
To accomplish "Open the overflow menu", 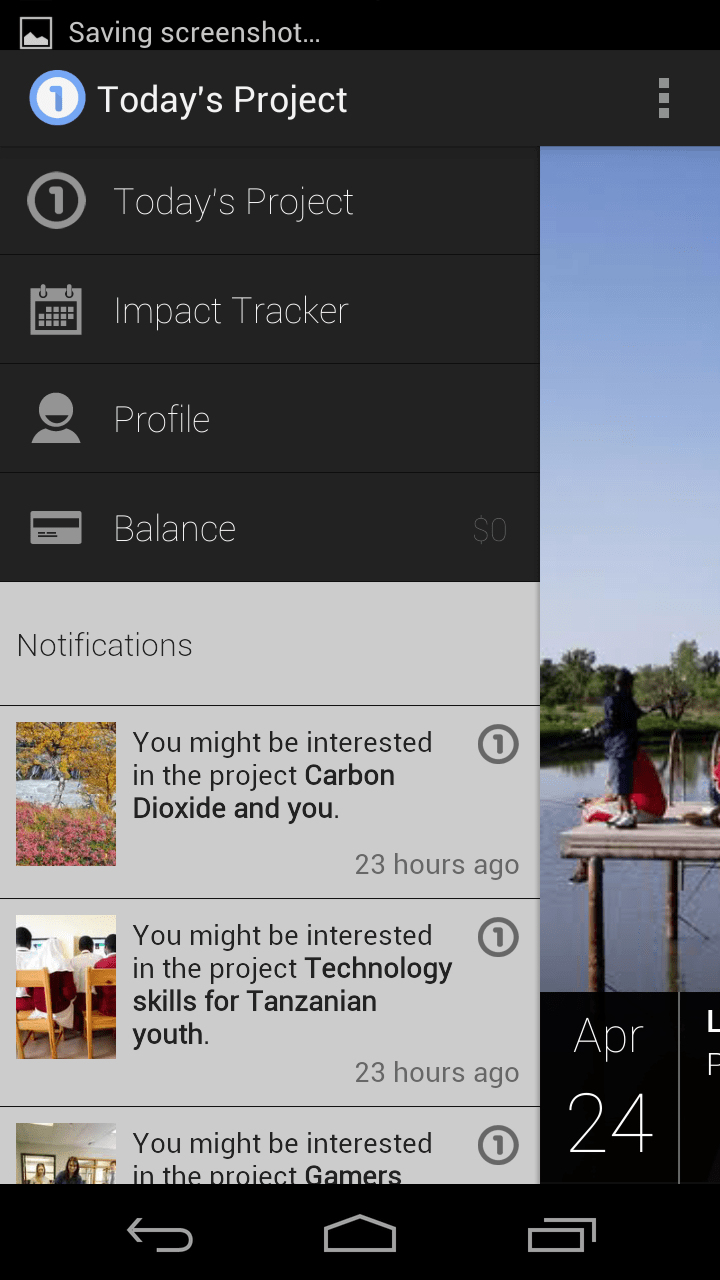I will coord(663,99).
